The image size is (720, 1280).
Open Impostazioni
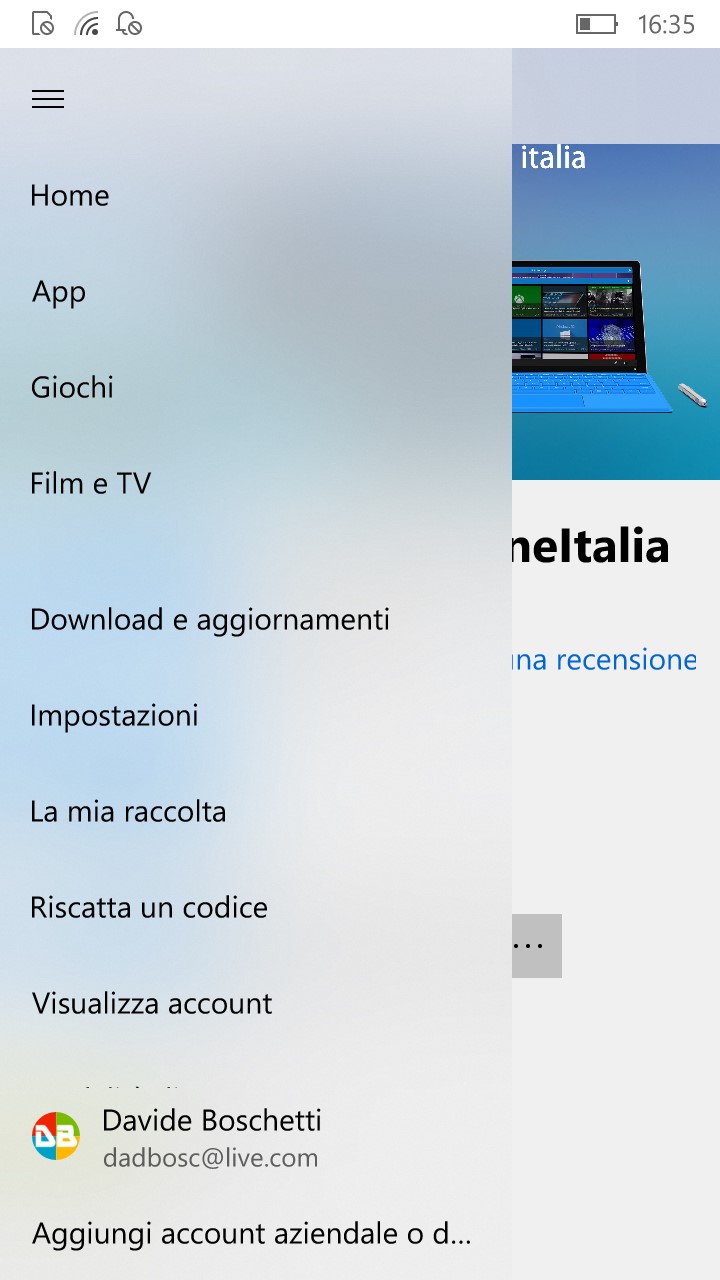coord(256,715)
